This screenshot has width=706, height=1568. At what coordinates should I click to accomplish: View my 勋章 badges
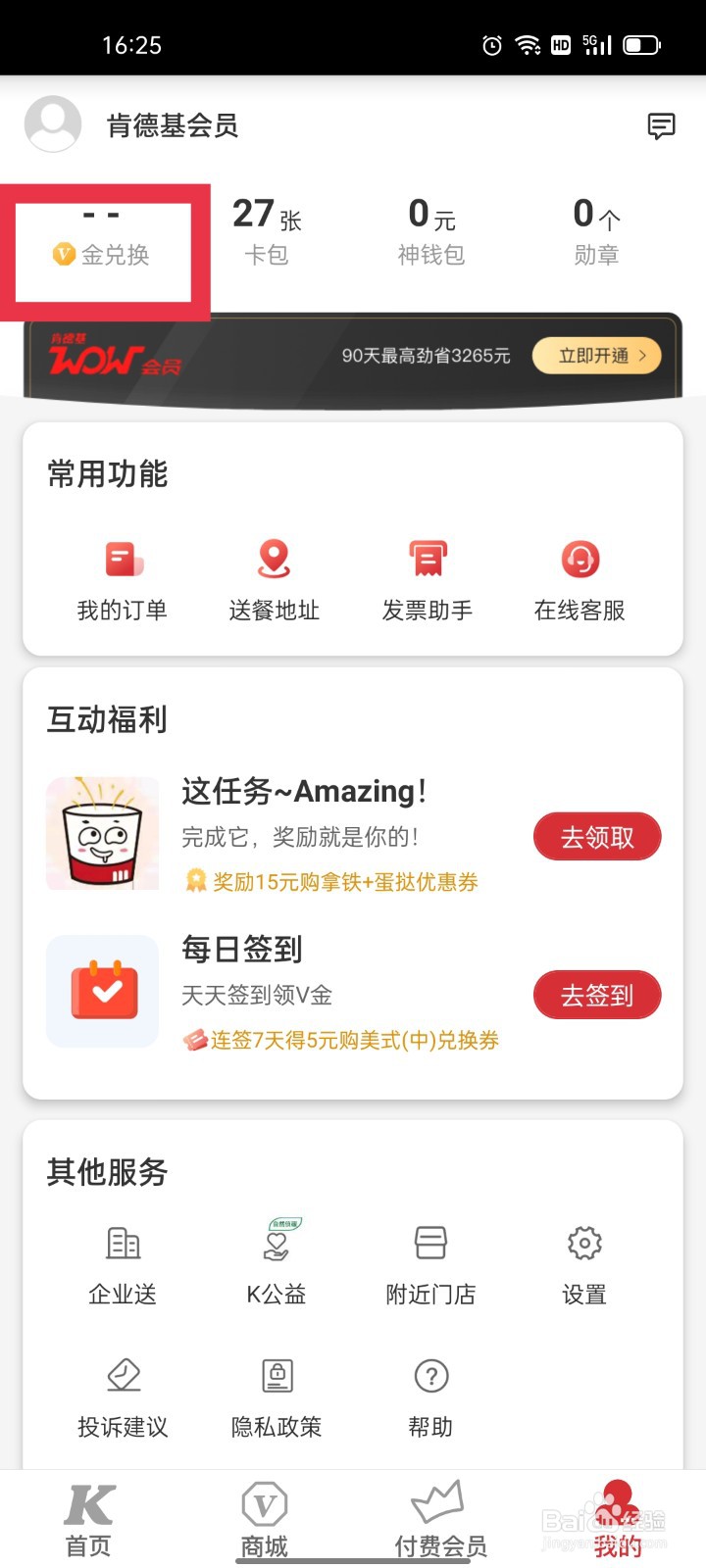click(596, 233)
